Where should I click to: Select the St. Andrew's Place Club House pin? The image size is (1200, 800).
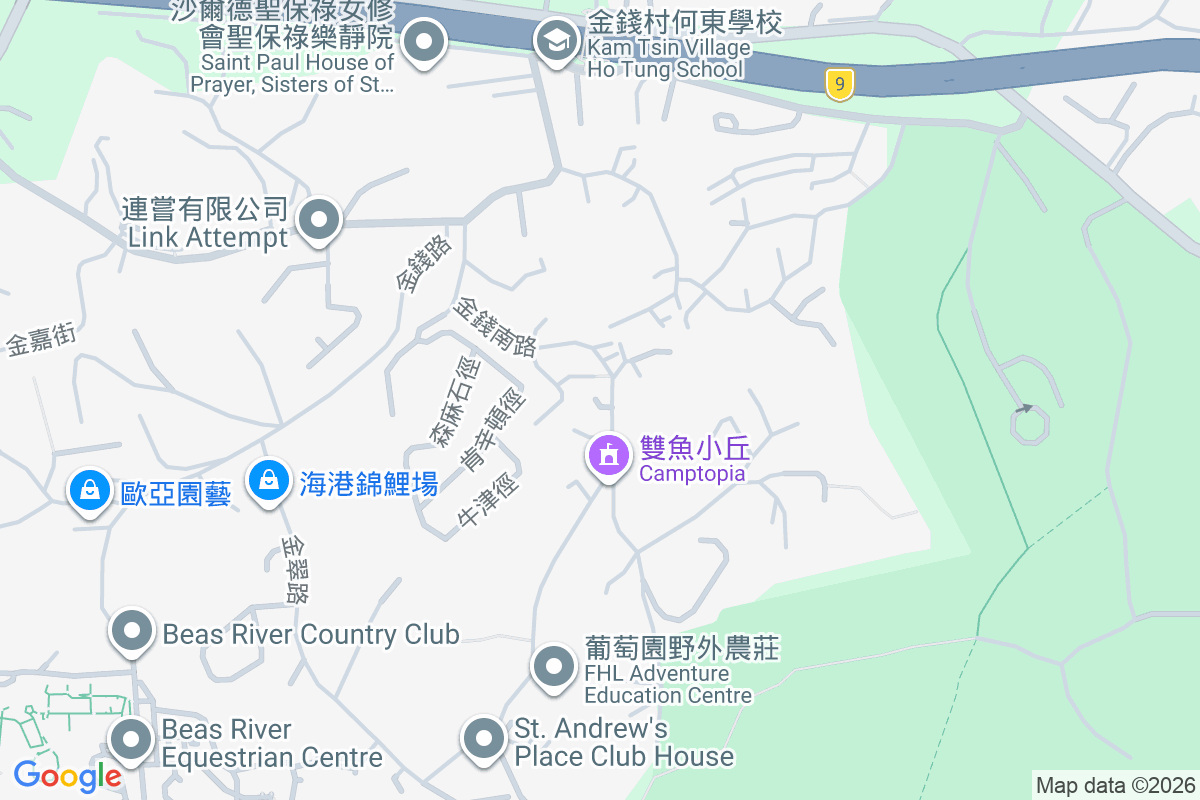tap(484, 741)
